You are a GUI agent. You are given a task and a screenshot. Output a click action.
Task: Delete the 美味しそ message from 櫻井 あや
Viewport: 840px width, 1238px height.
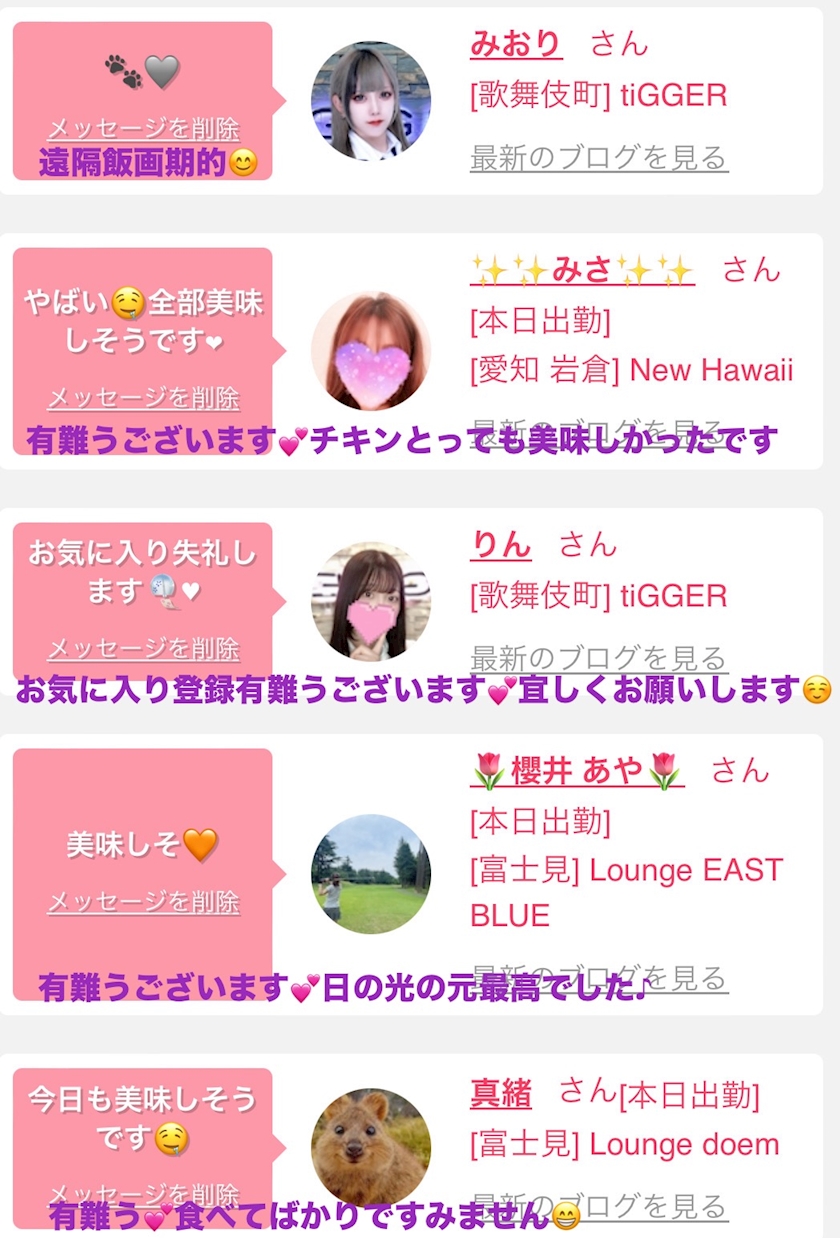143,902
